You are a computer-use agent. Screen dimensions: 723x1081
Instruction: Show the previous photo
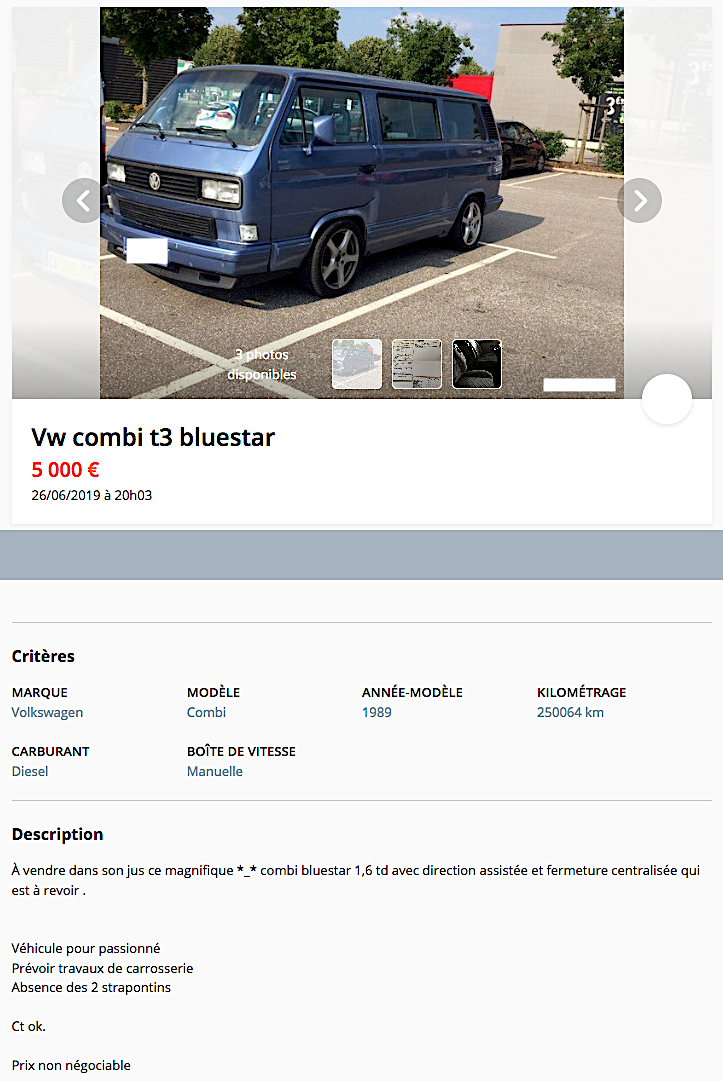pyautogui.click(x=83, y=201)
